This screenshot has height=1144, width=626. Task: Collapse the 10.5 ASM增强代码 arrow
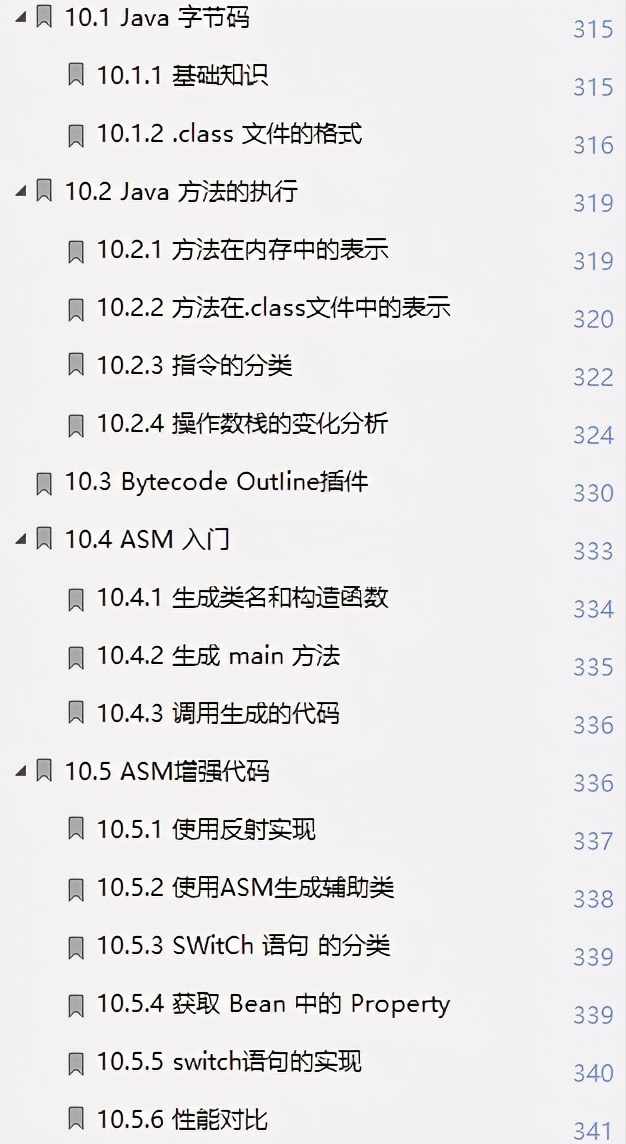20,770
